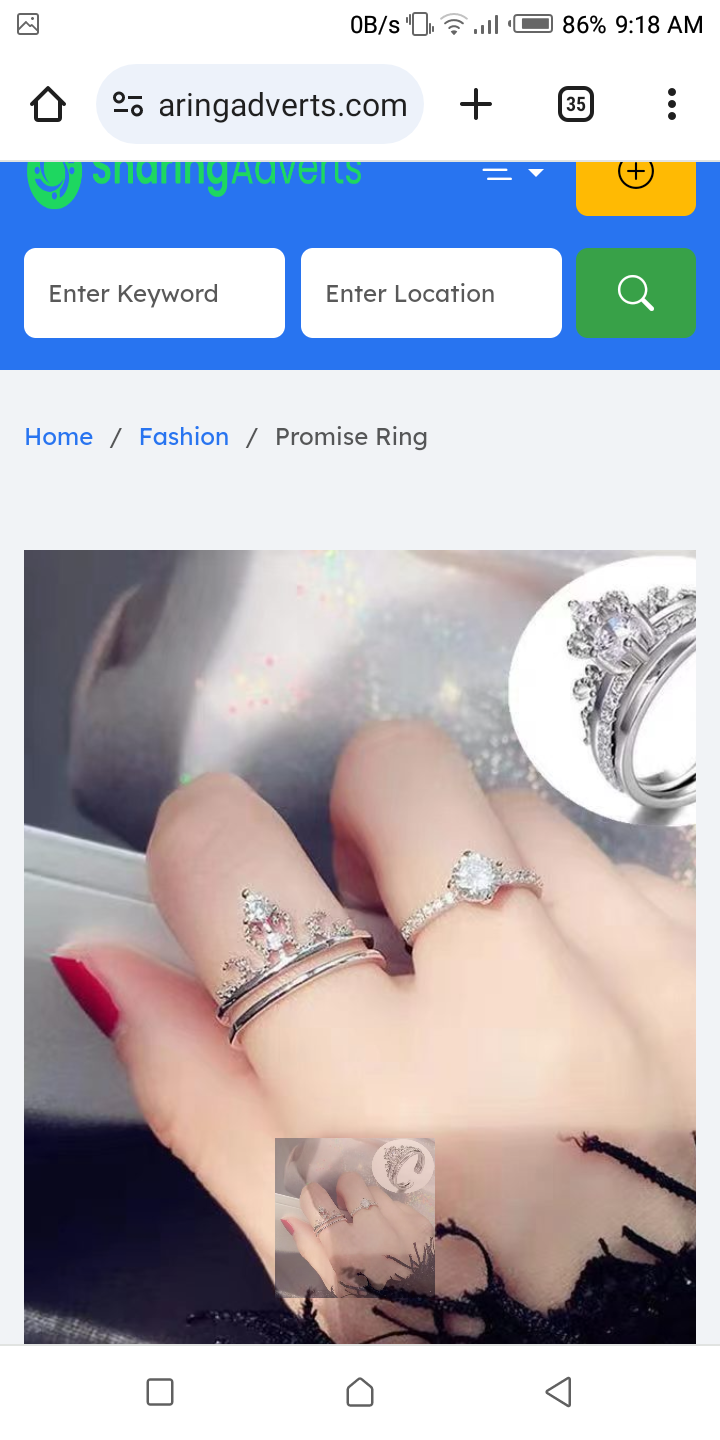The height and width of the screenshot is (1440, 720).
Task: Go to the browser home page
Action: (48, 104)
